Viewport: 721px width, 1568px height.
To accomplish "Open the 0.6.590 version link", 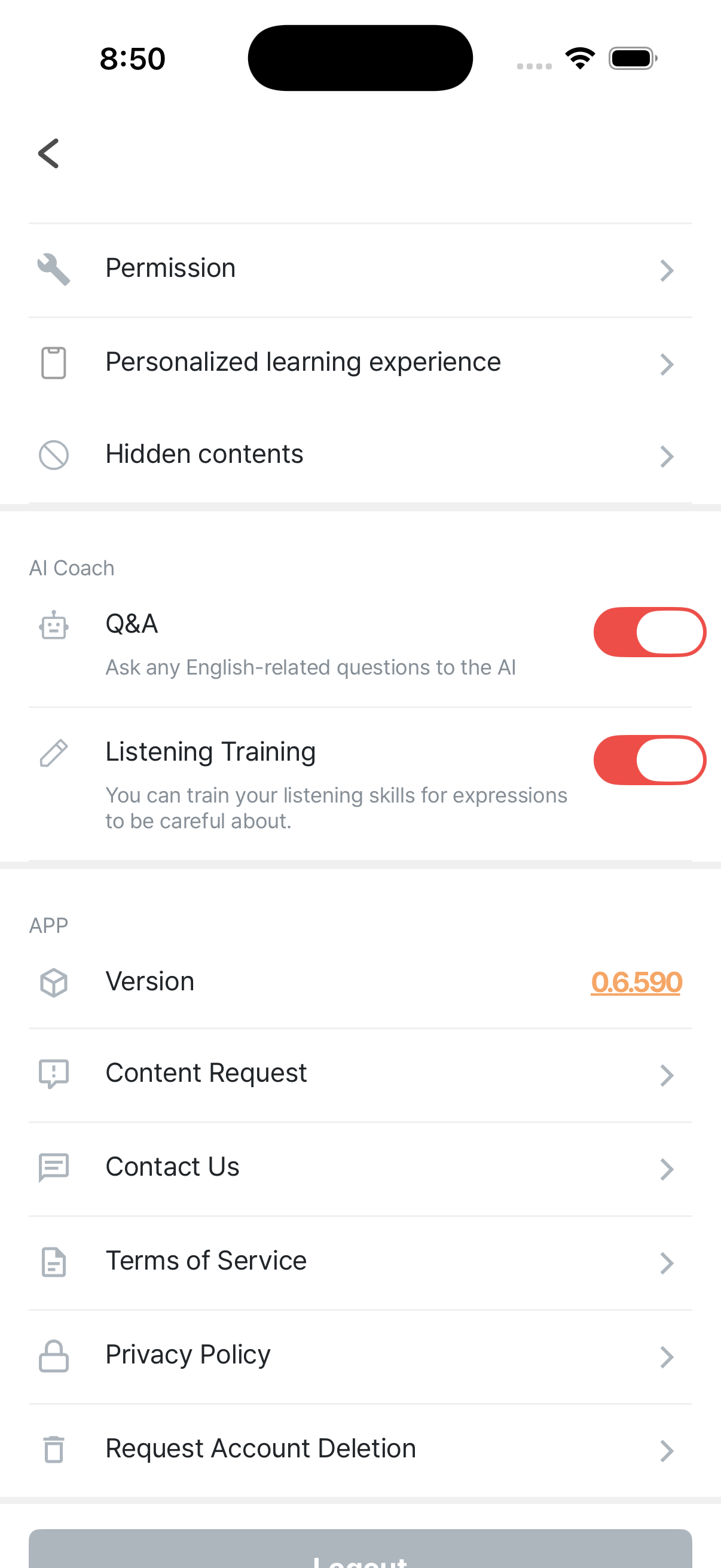I will coord(637,981).
